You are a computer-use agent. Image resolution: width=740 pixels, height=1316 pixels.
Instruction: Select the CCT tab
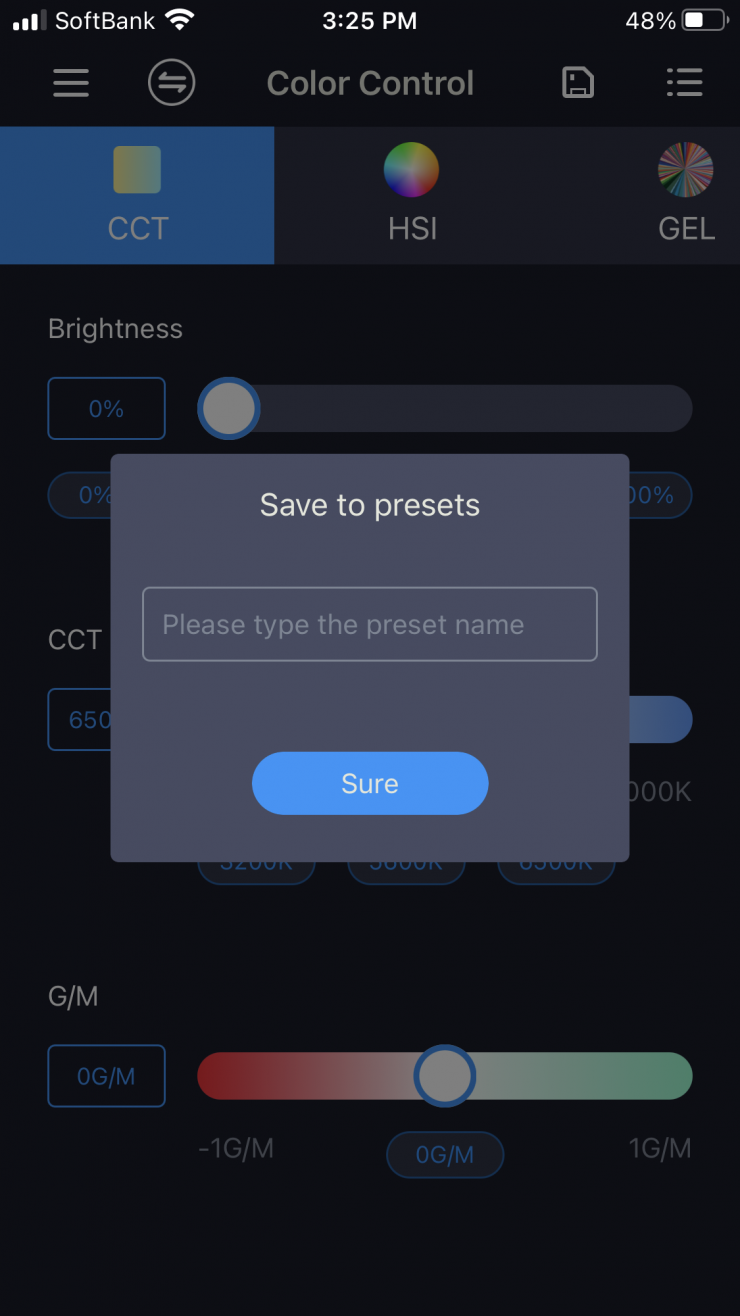pos(137,195)
